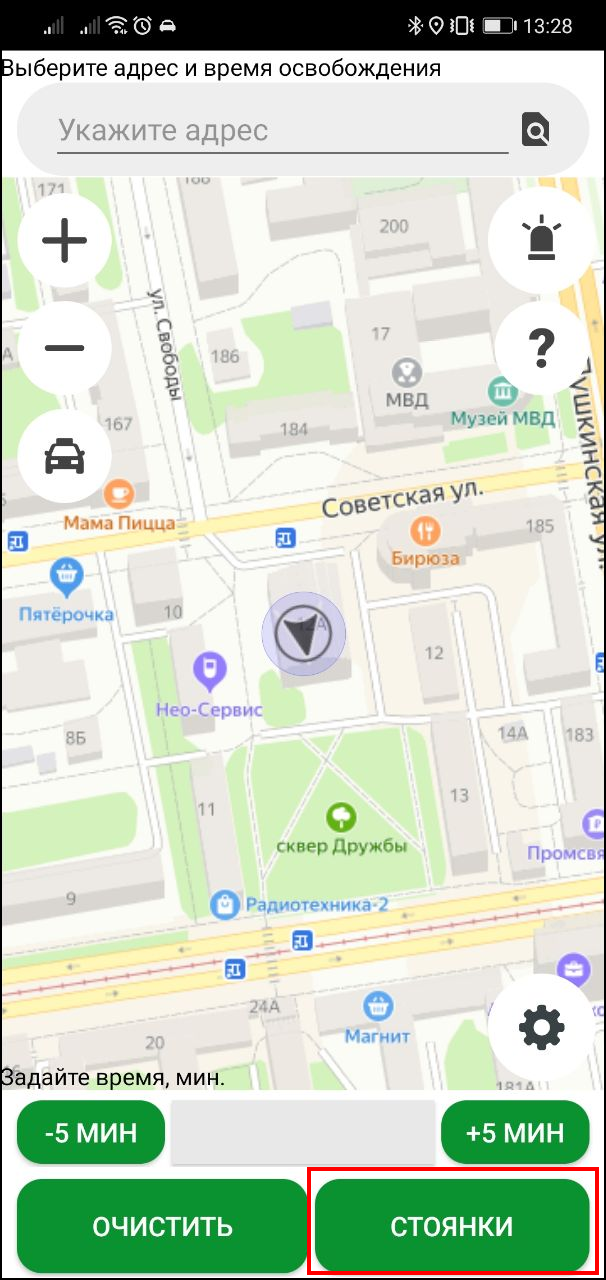Image resolution: width=606 pixels, height=1280 pixels.
Task: Zoom in on the map
Action: coord(65,242)
